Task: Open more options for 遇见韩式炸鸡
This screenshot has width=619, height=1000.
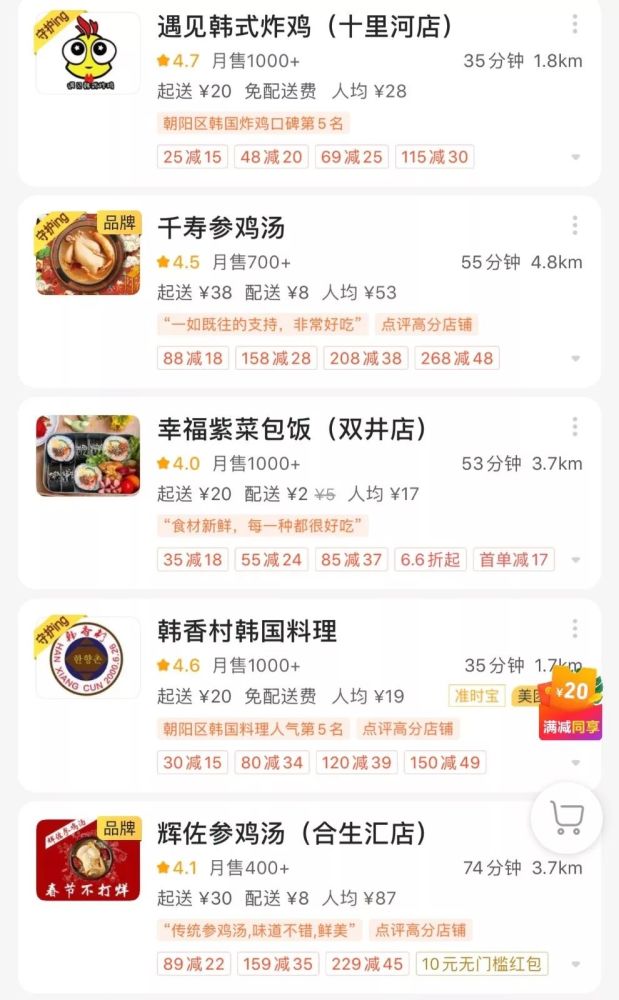Action: pos(575,25)
